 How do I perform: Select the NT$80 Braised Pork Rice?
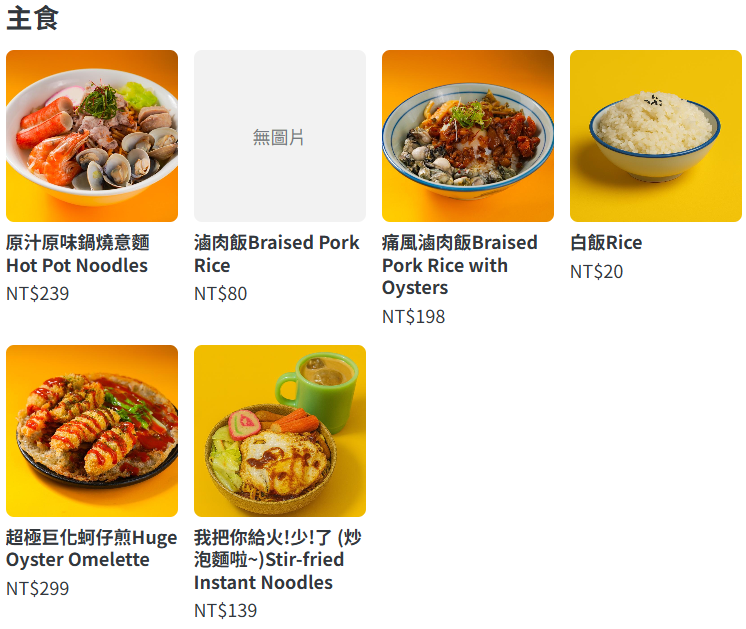coord(279,136)
